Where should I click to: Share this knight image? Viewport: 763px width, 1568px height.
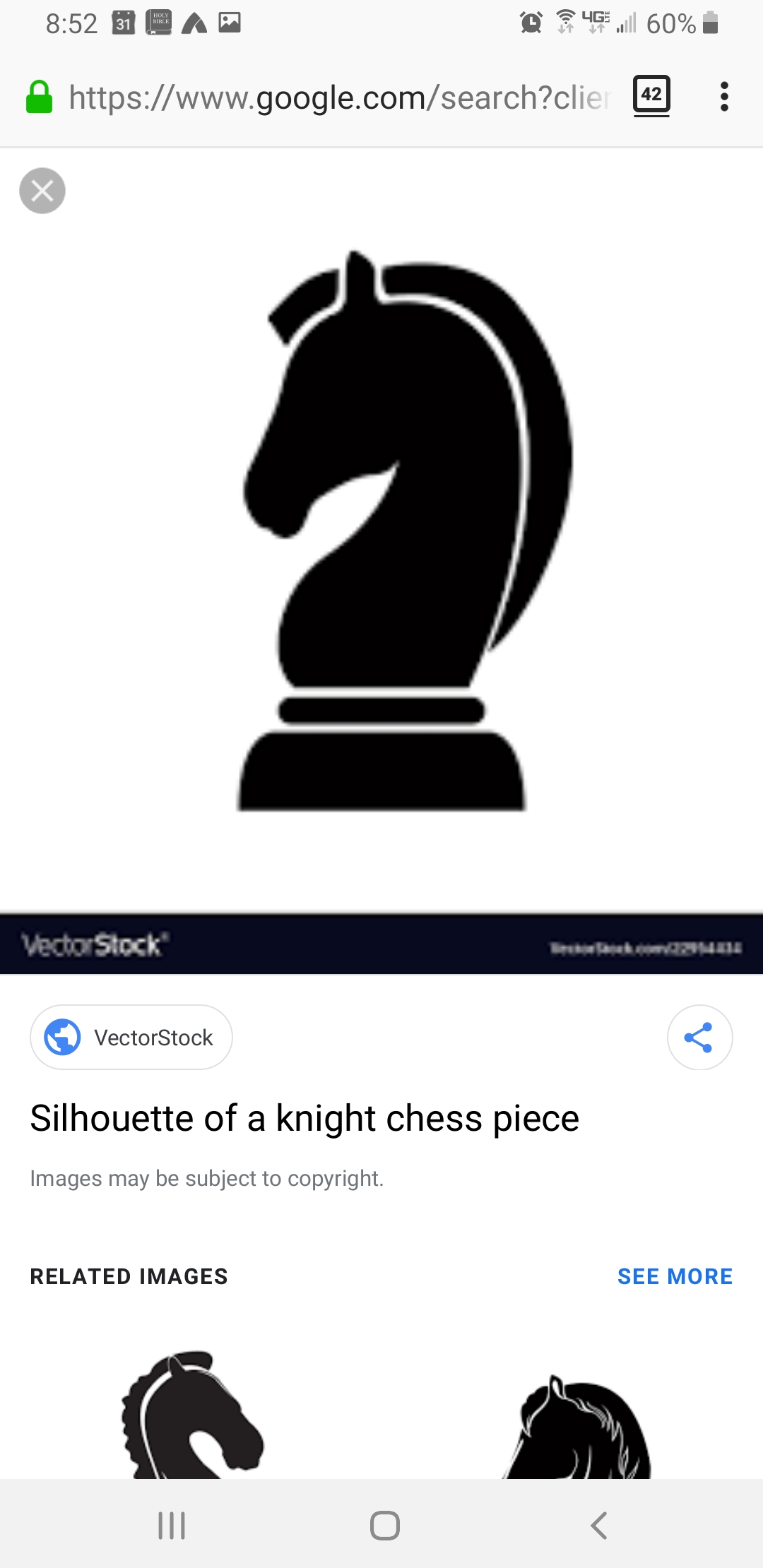pyautogui.click(x=699, y=1038)
